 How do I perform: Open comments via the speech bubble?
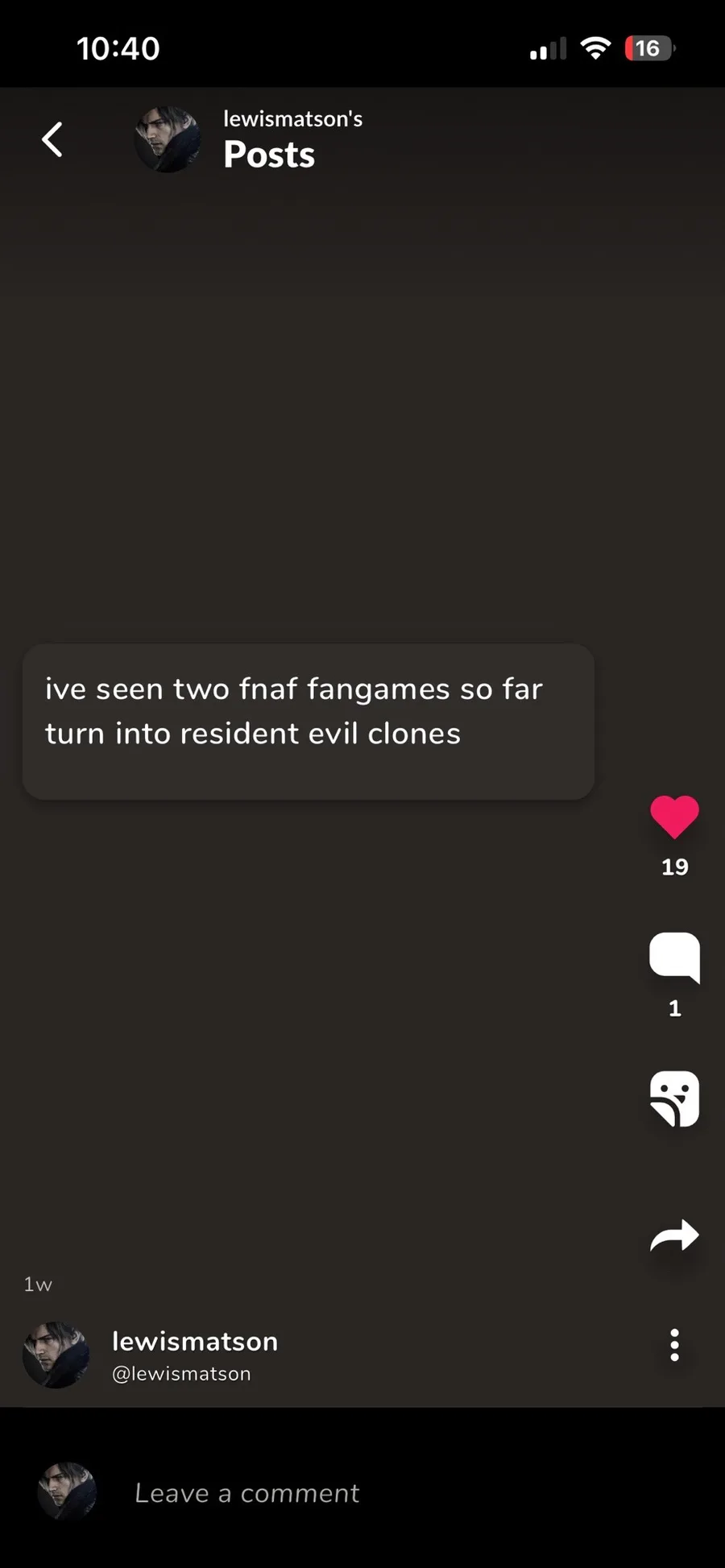tap(674, 956)
